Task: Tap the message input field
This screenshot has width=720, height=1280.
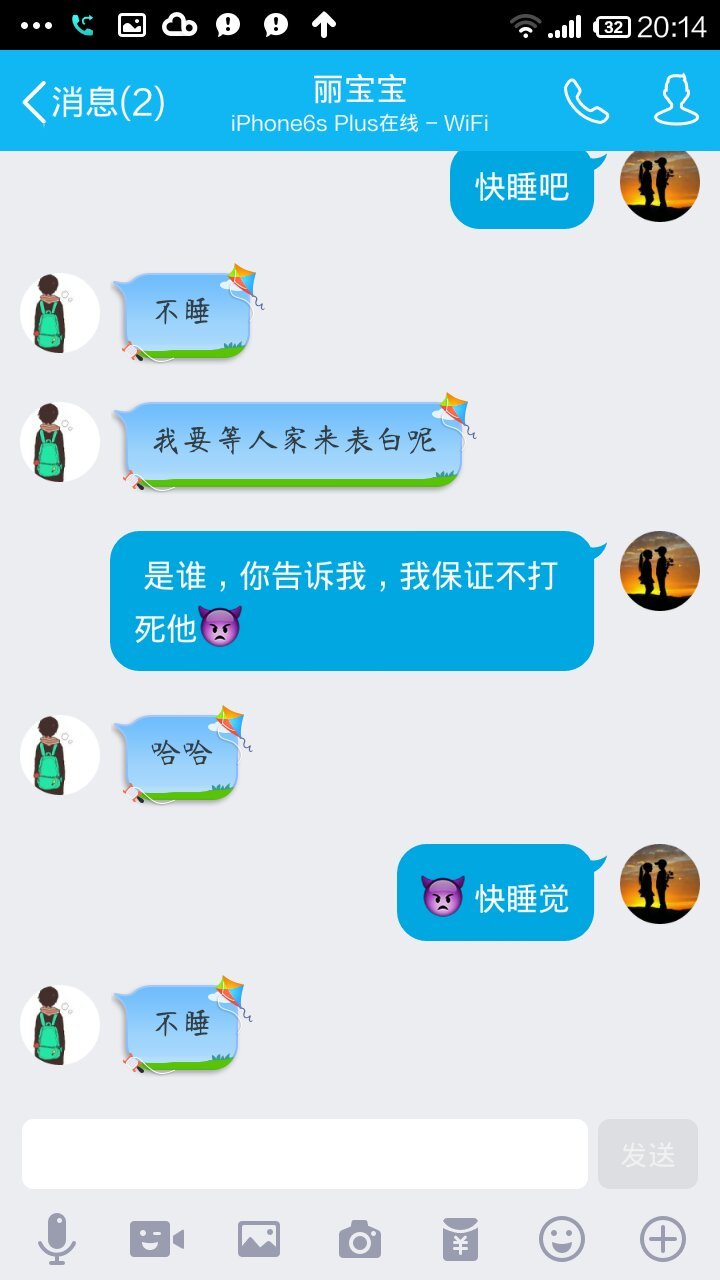Action: [x=304, y=1154]
